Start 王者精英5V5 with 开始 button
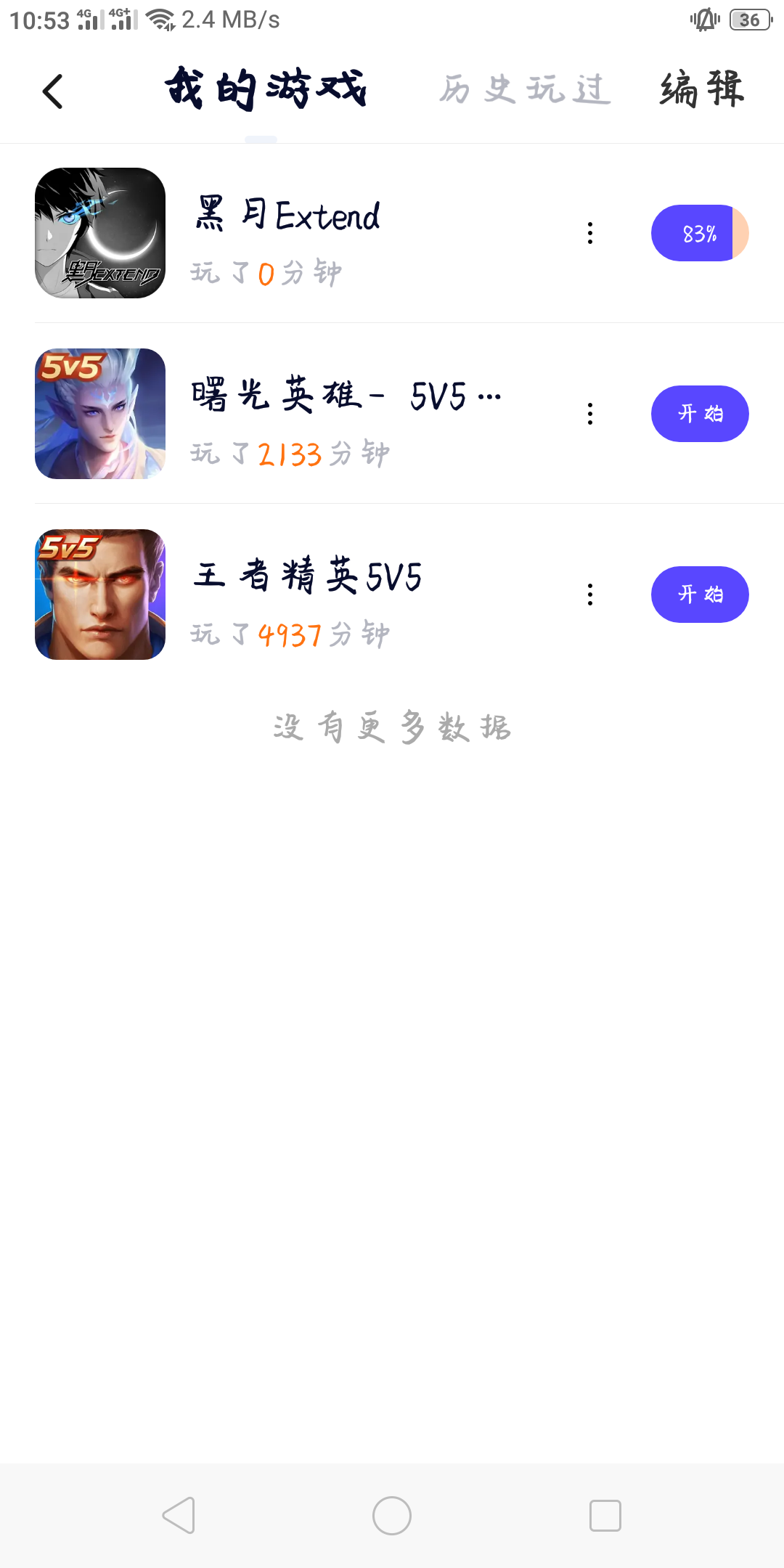 pos(699,595)
